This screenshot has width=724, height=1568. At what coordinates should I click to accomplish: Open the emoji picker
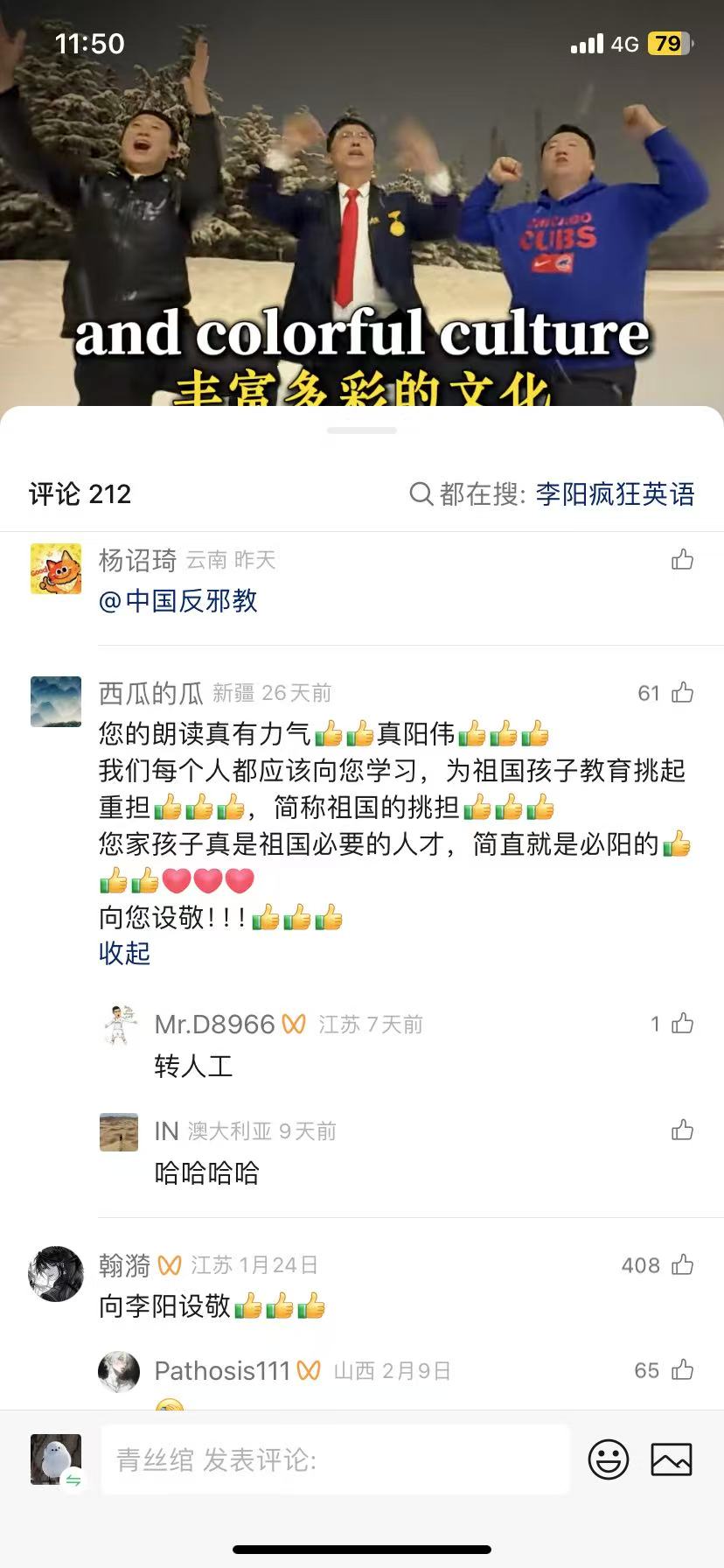pyautogui.click(x=609, y=1459)
